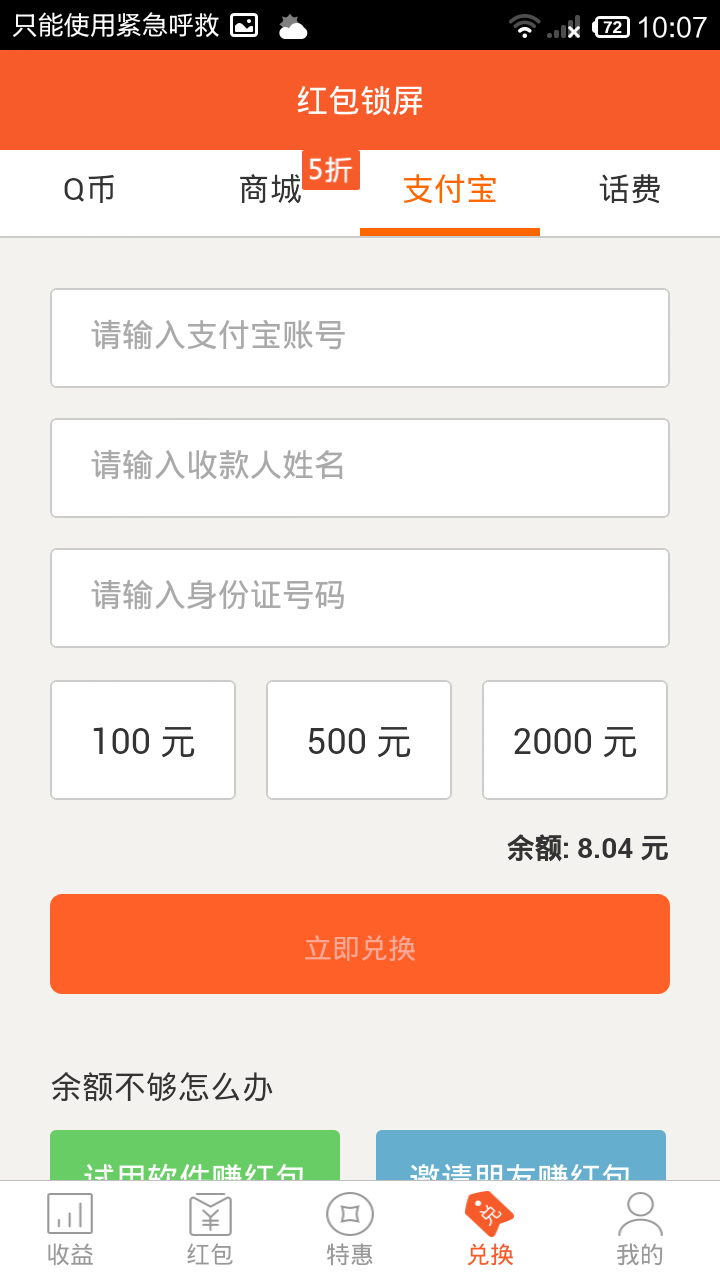720x1280 pixels.
Task: Open 邀请朋友赚红包
Action: [x=521, y=1156]
